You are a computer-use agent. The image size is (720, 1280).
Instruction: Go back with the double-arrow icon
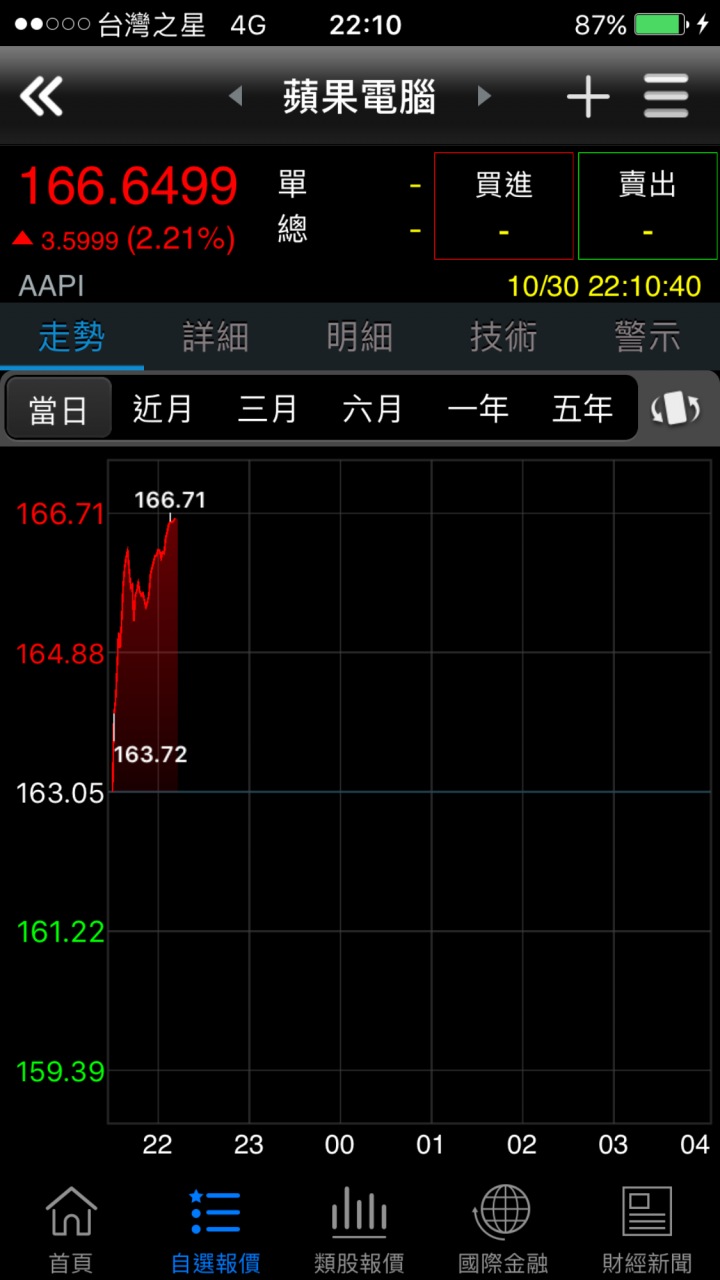coord(42,97)
